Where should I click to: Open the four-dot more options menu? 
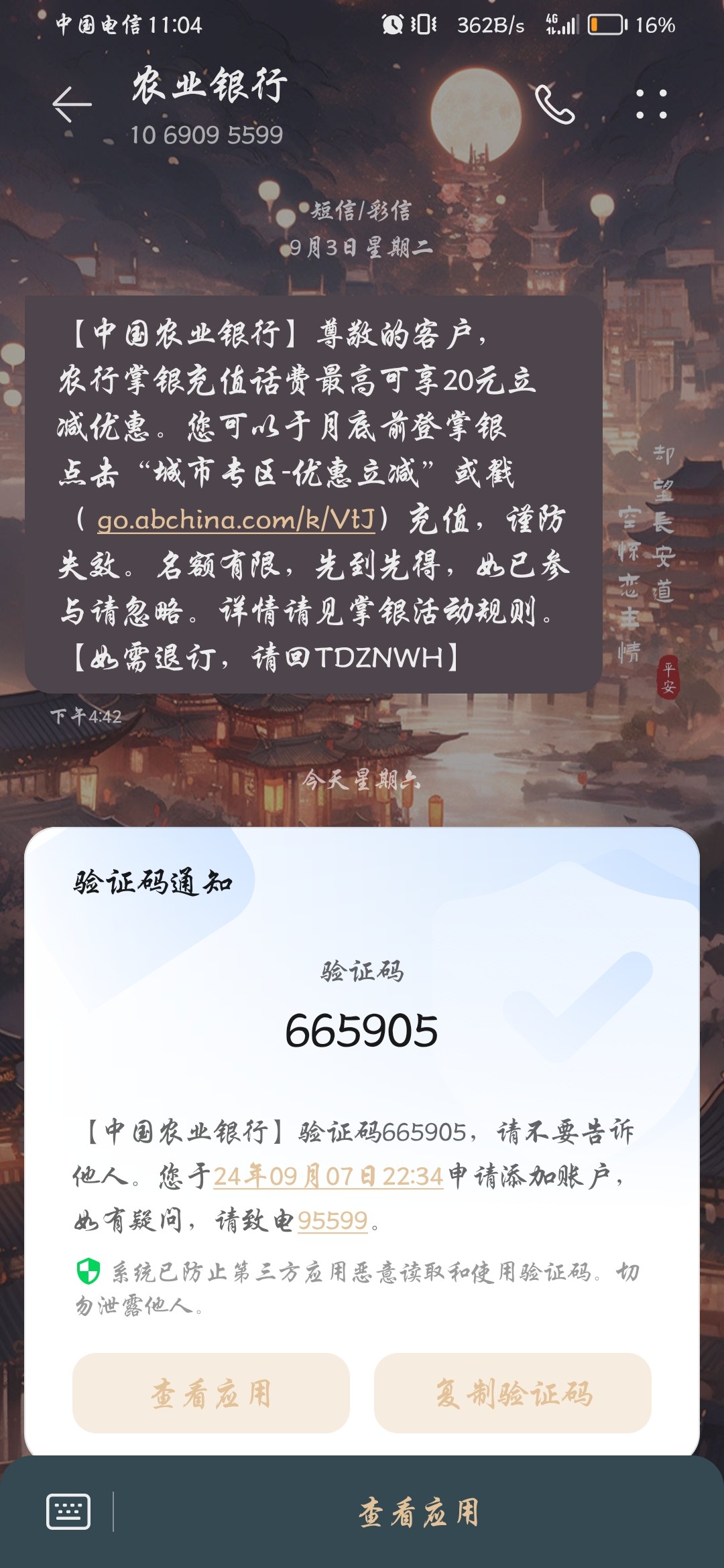click(x=651, y=105)
